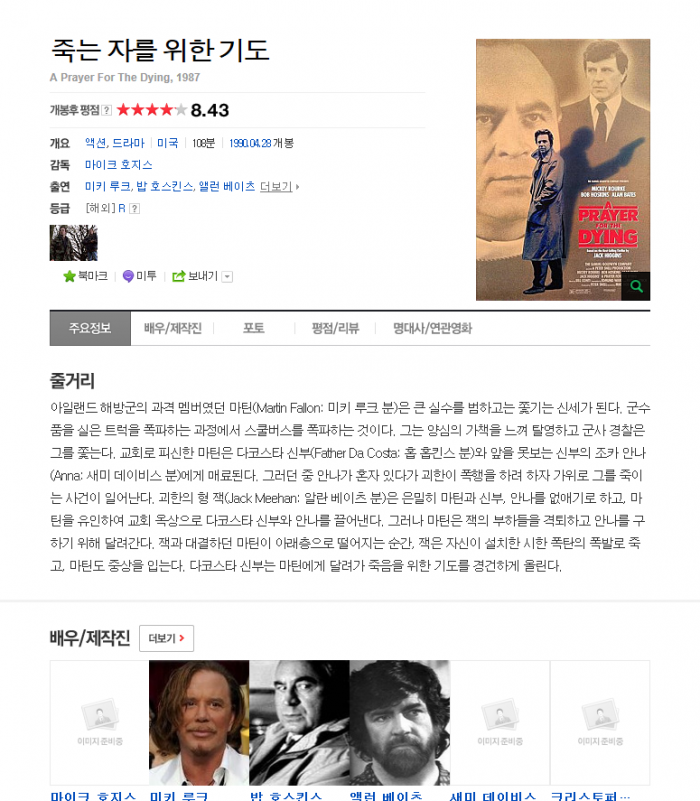The image size is (700, 801).
Task: Tap 더보기 button beside 배우/제작진 heading
Action: [x=166, y=638]
